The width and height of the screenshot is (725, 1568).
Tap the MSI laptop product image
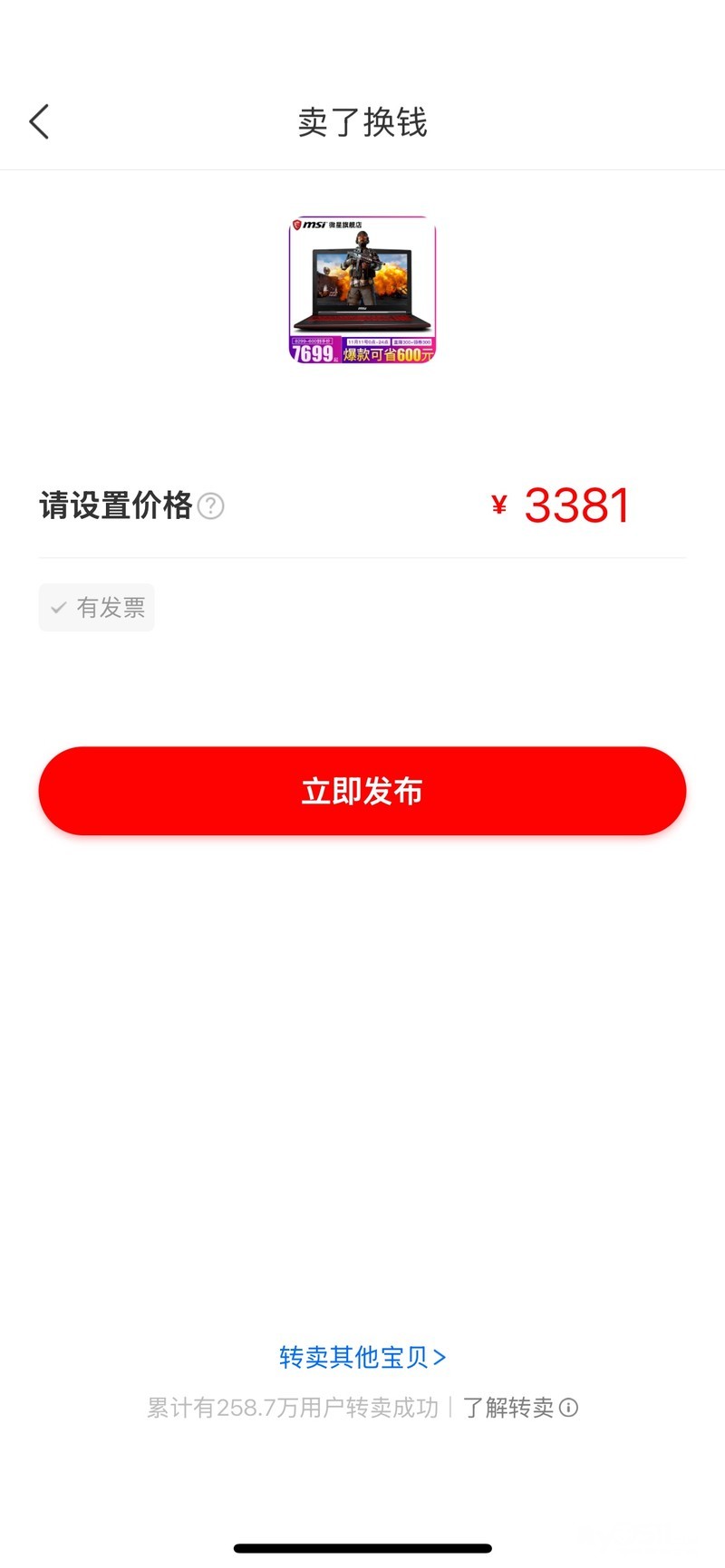tap(362, 290)
